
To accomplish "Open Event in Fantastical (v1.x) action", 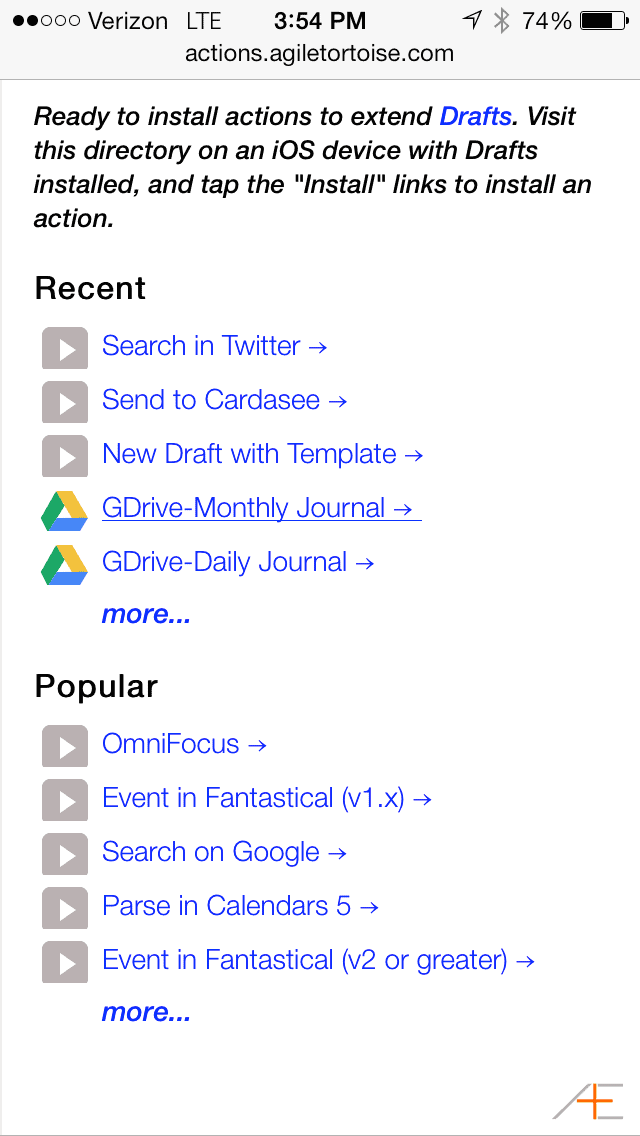I will point(267,798).
